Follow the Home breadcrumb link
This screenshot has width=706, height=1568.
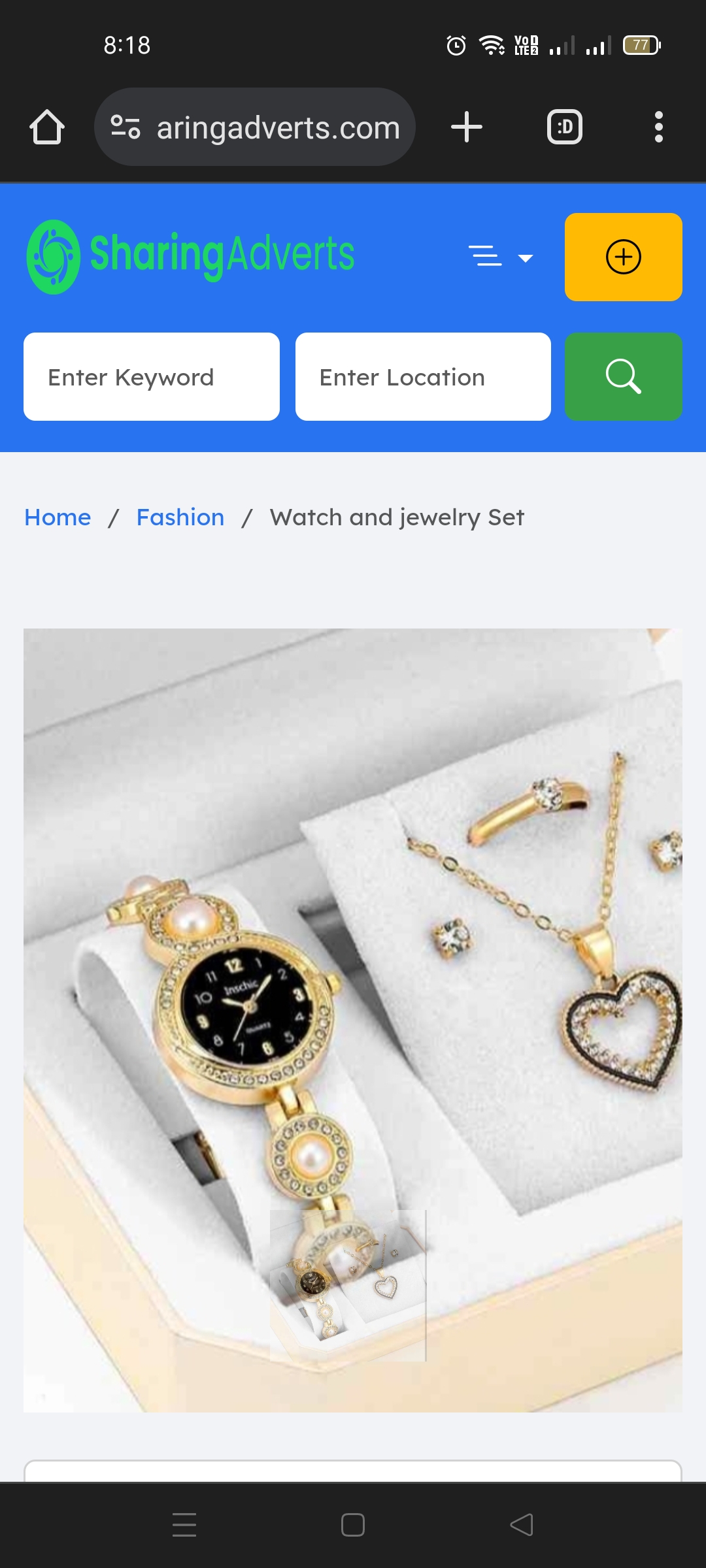(58, 517)
